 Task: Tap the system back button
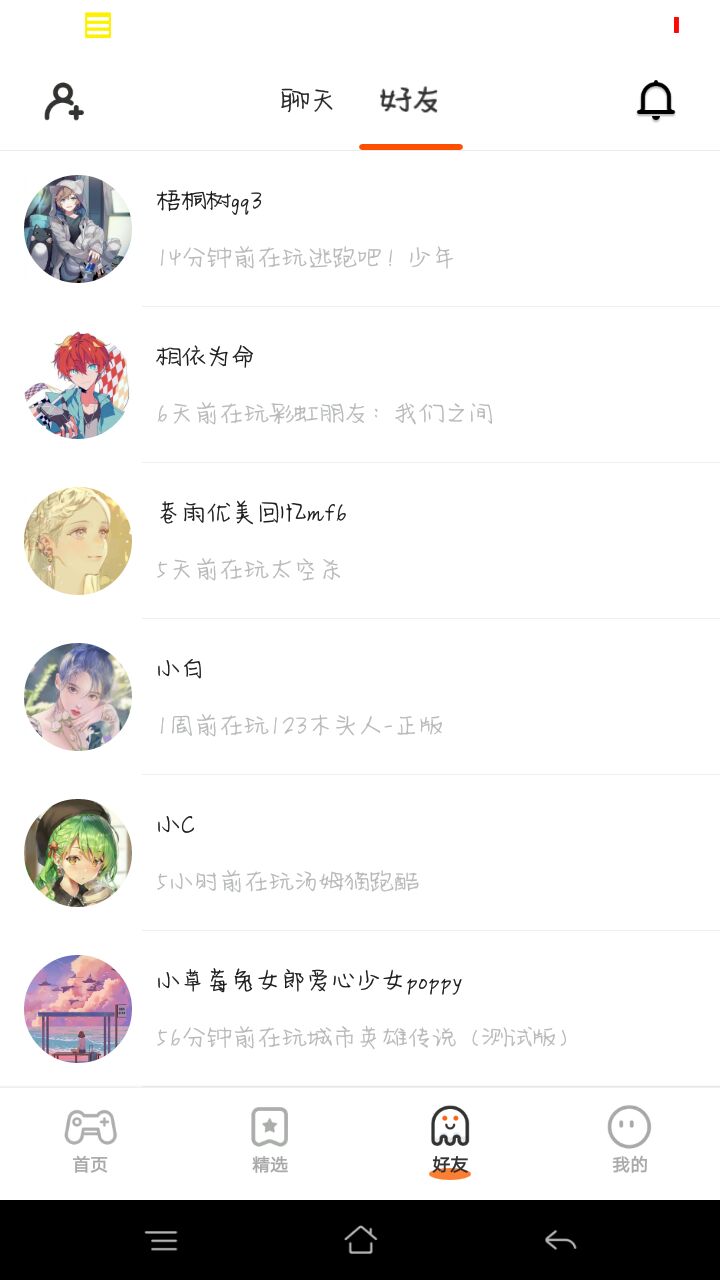pos(560,1241)
